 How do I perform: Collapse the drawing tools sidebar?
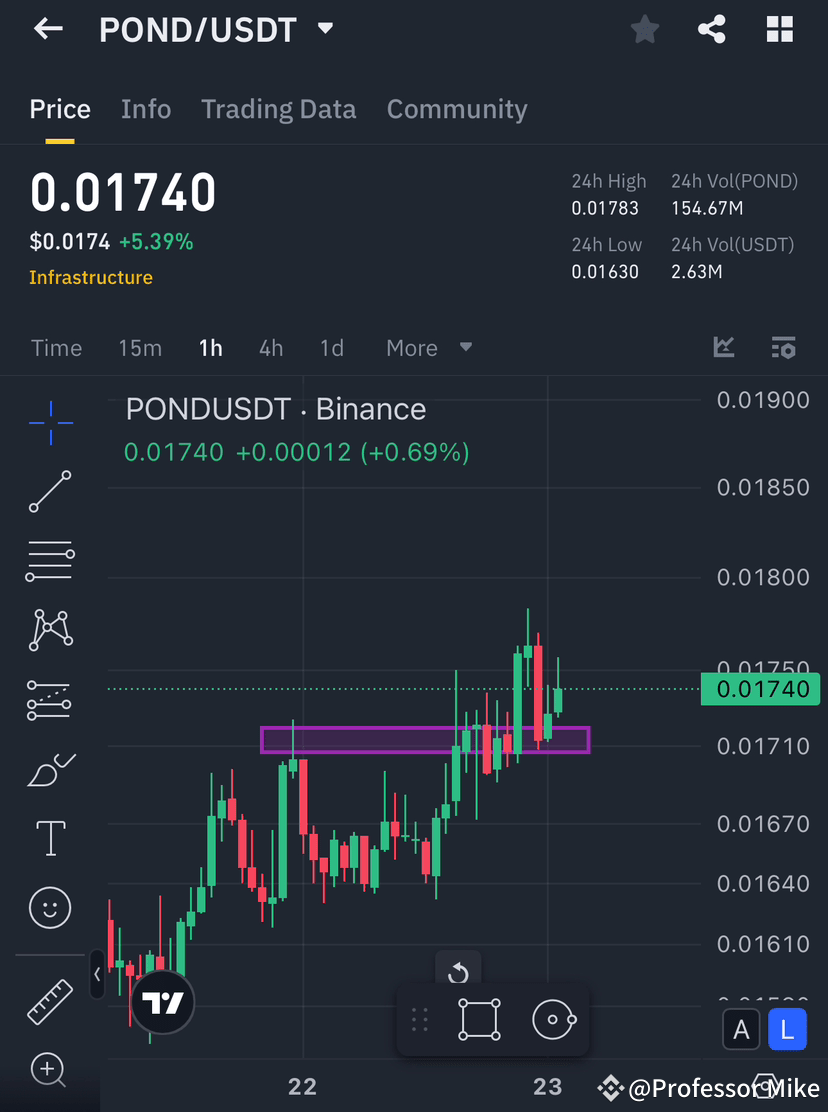(x=95, y=975)
